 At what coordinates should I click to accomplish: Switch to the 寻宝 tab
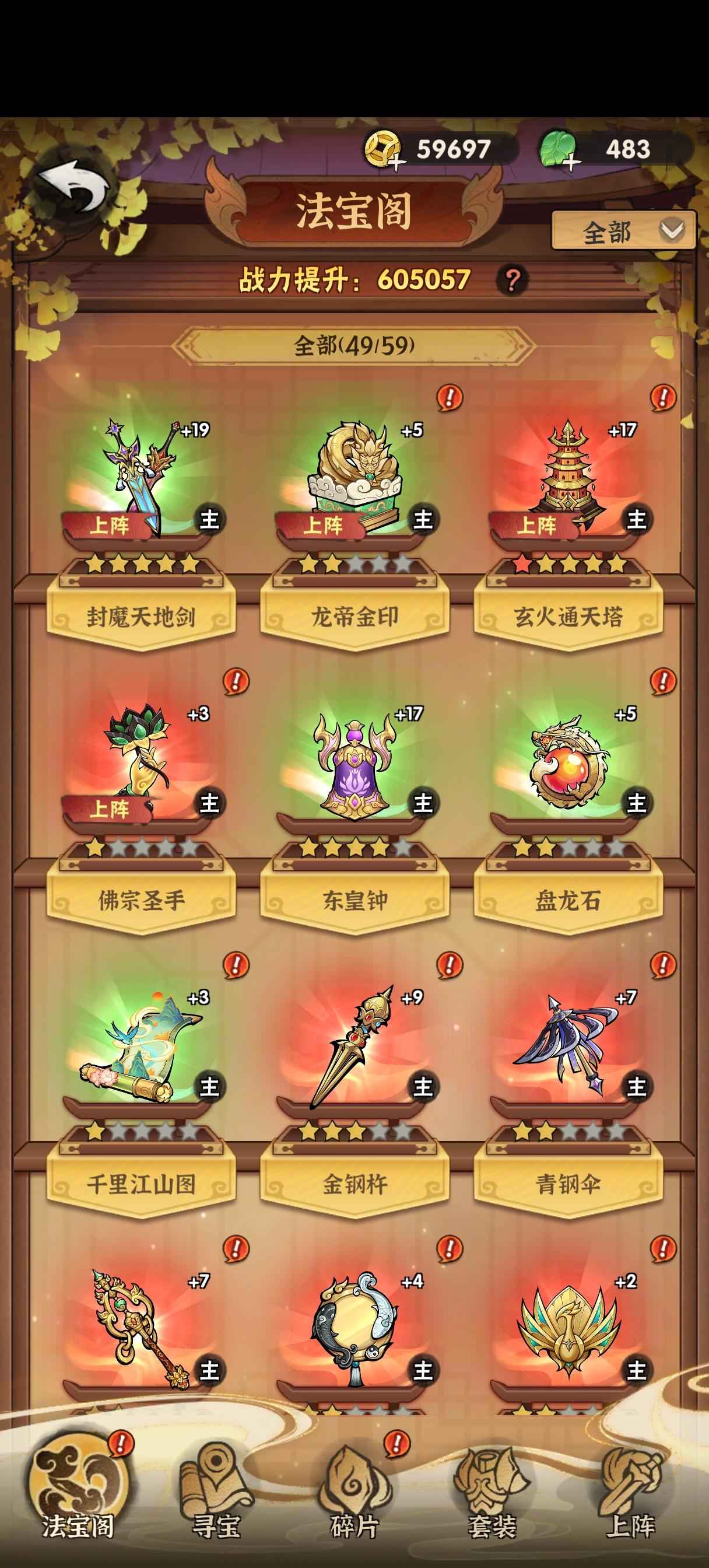pyautogui.click(x=216, y=1492)
